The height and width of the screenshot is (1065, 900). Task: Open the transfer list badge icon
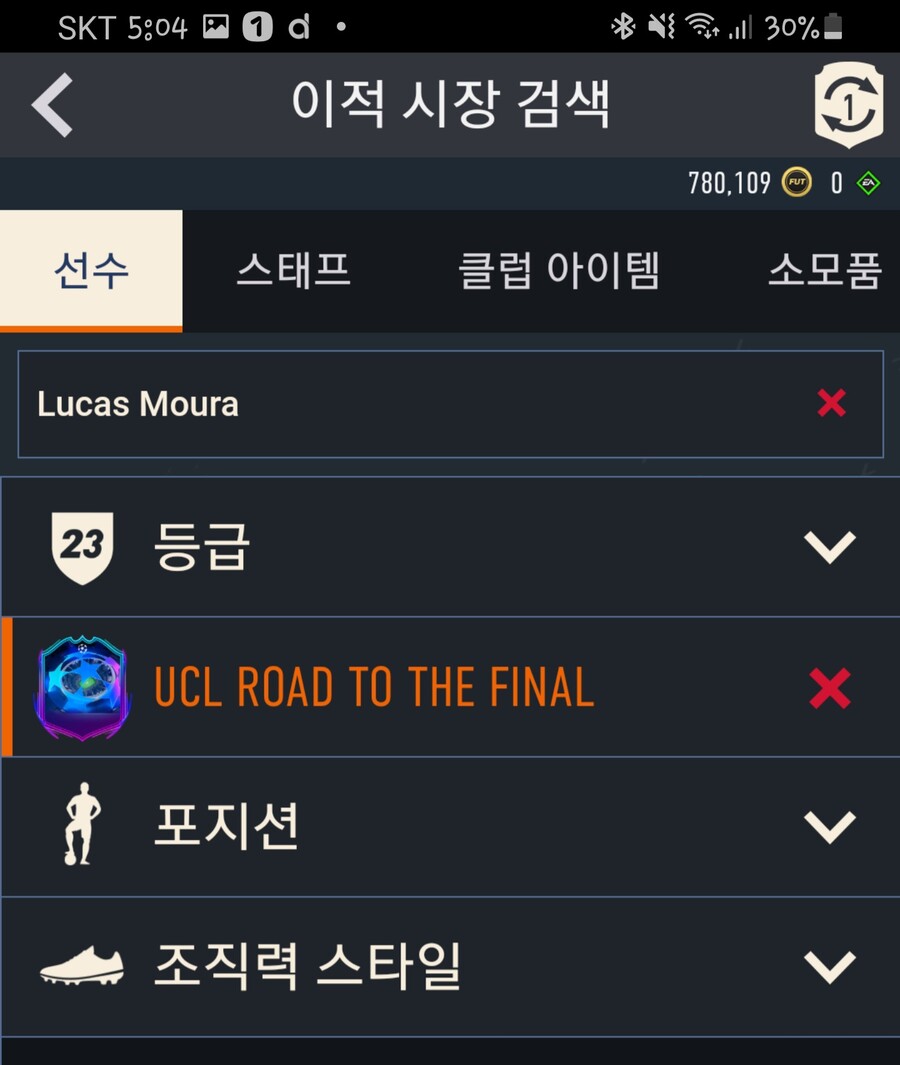(x=851, y=104)
